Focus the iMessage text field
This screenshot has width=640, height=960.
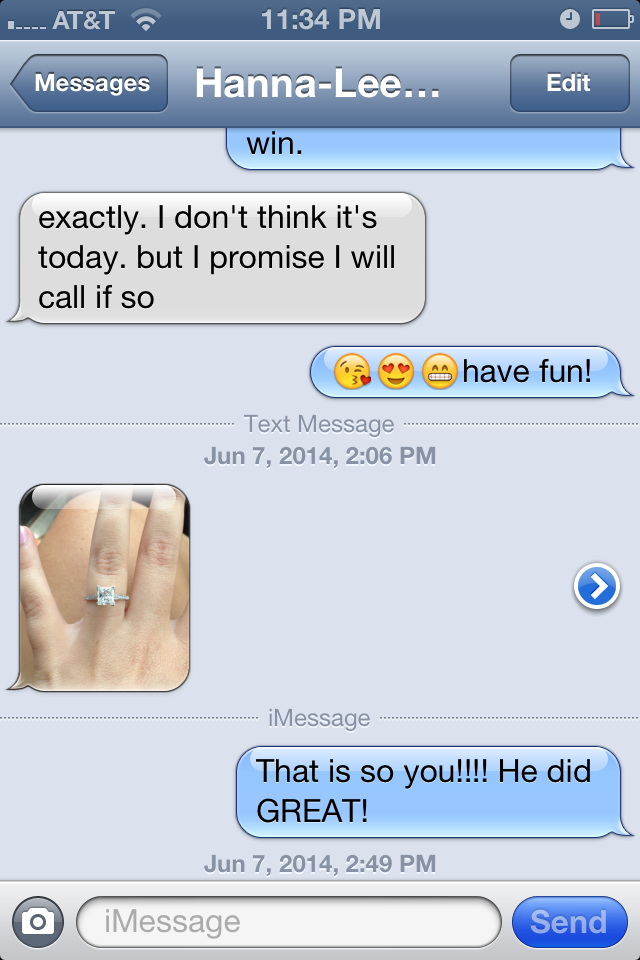(x=288, y=921)
